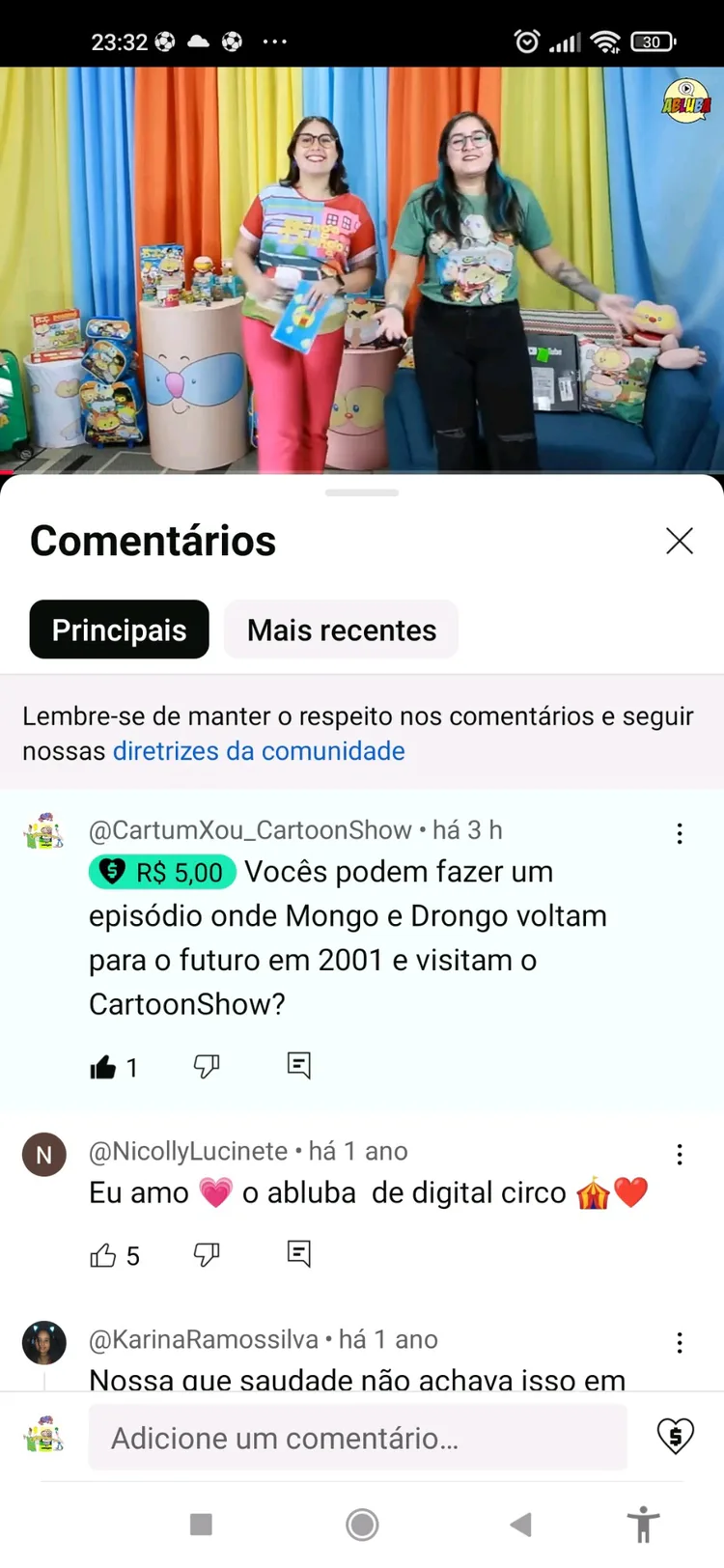Dislike CartumXou_CartoonShow's comment
Viewport: 724px width, 1568px height.
(207, 1066)
